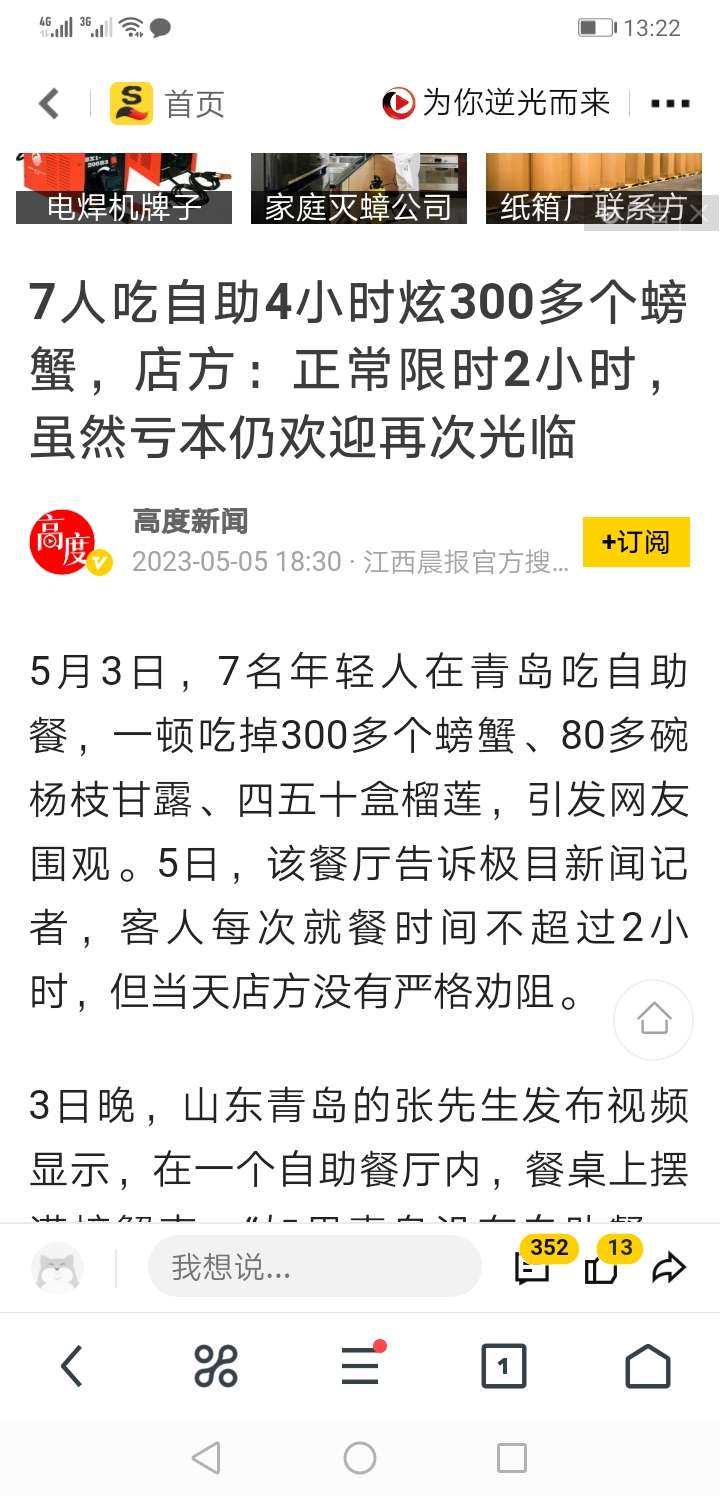Subscribe with the +订阅 button
Screen dimensions: 720x1496
636,542
